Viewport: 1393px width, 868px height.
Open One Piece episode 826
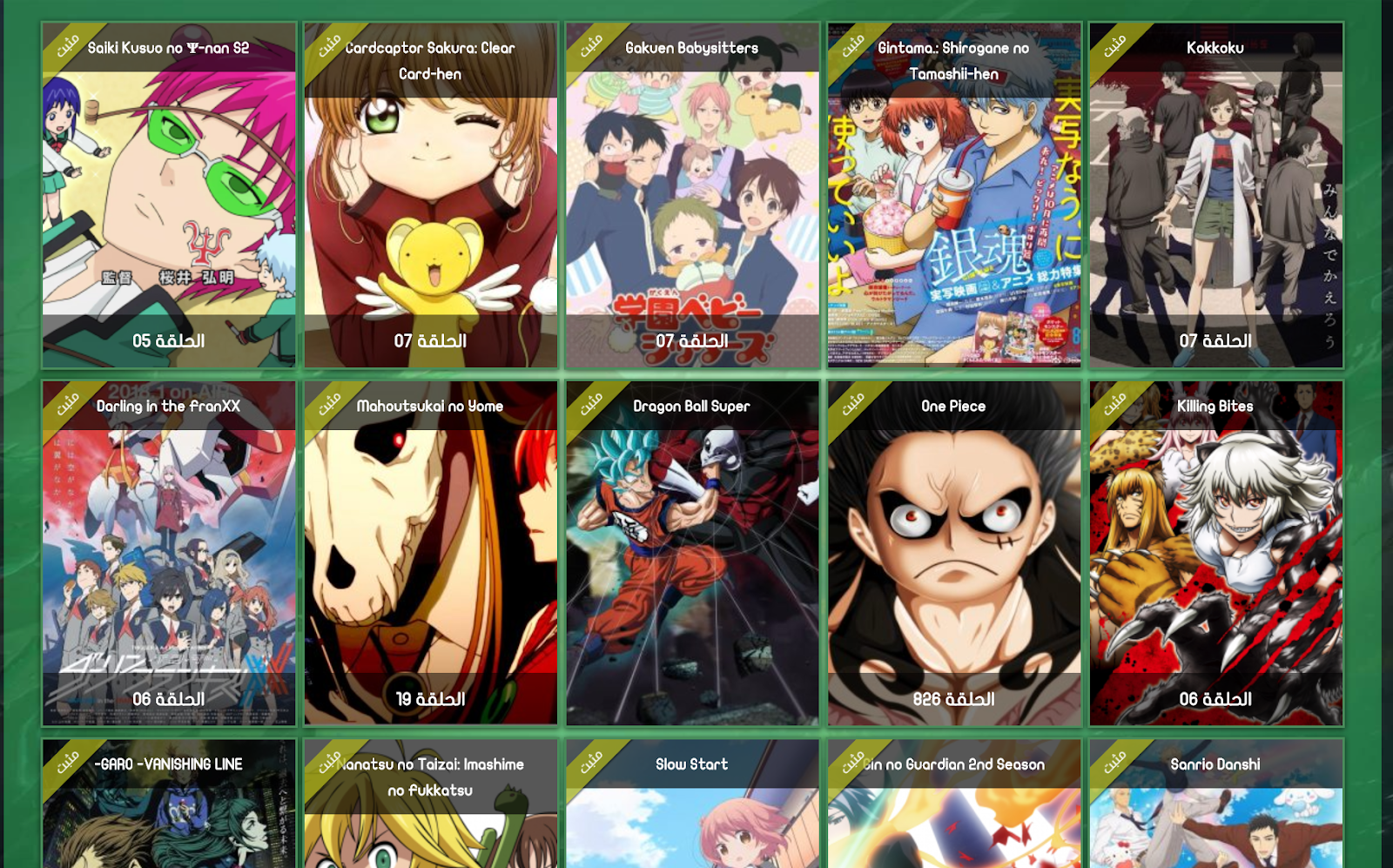(x=954, y=554)
